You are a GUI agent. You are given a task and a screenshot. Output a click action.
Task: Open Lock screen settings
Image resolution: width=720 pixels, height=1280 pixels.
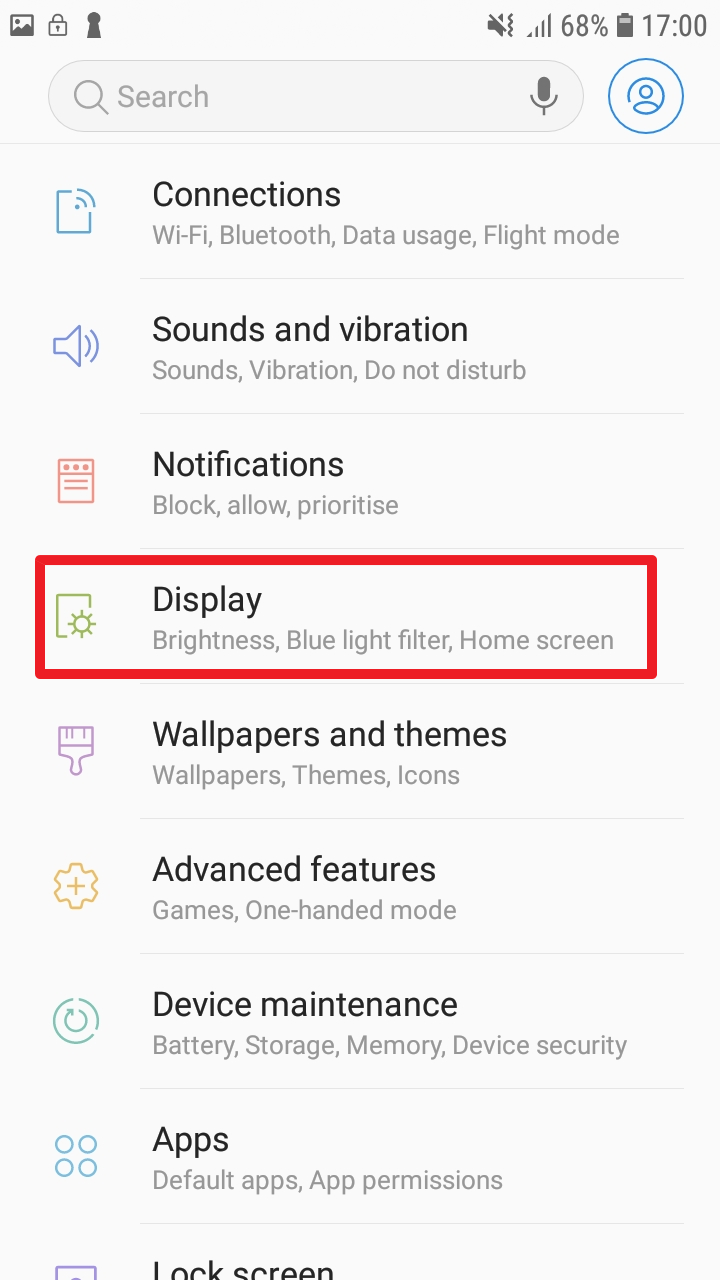(x=385, y=1266)
